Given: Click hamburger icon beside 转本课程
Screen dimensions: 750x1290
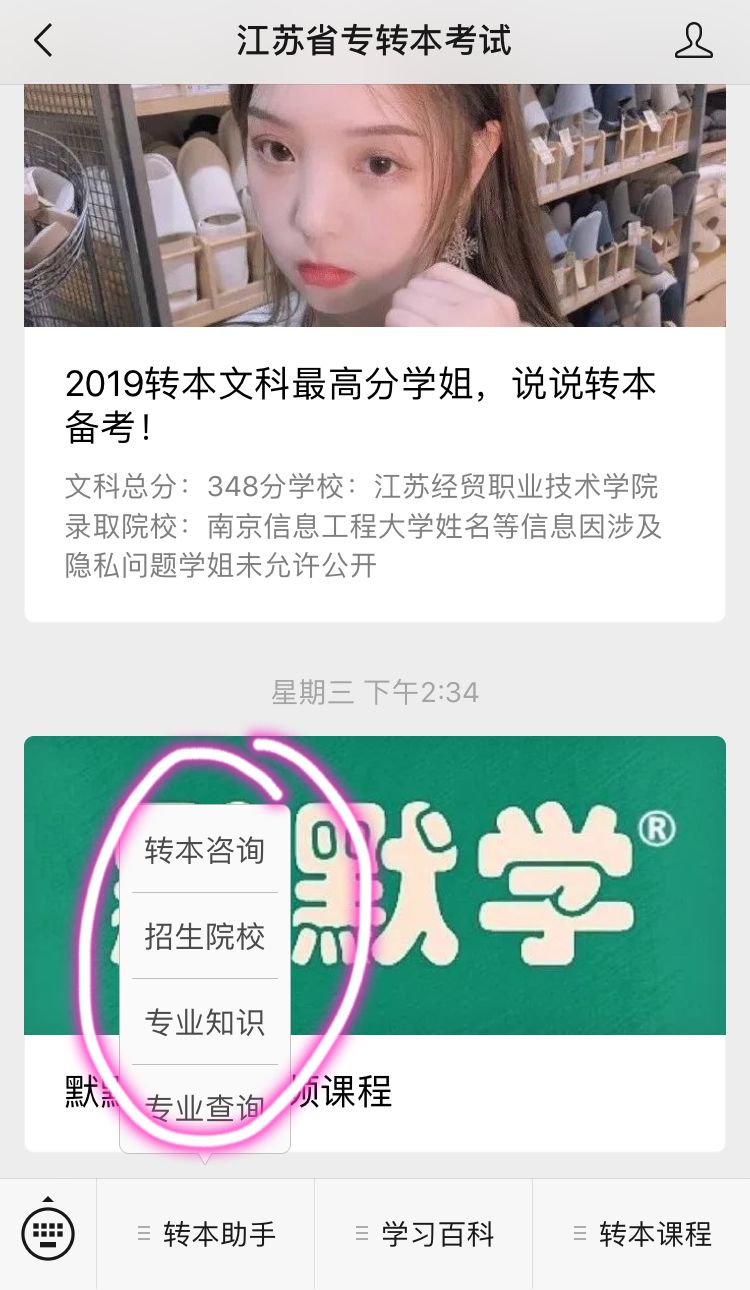Looking at the screenshot, I should (x=580, y=1234).
